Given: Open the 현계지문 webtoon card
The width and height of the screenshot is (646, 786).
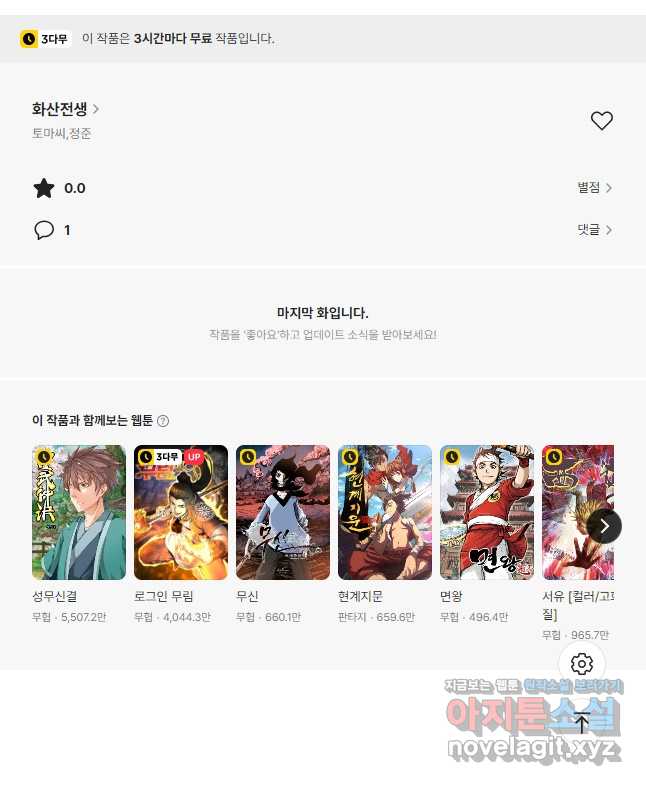Looking at the screenshot, I should pos(385,513).
